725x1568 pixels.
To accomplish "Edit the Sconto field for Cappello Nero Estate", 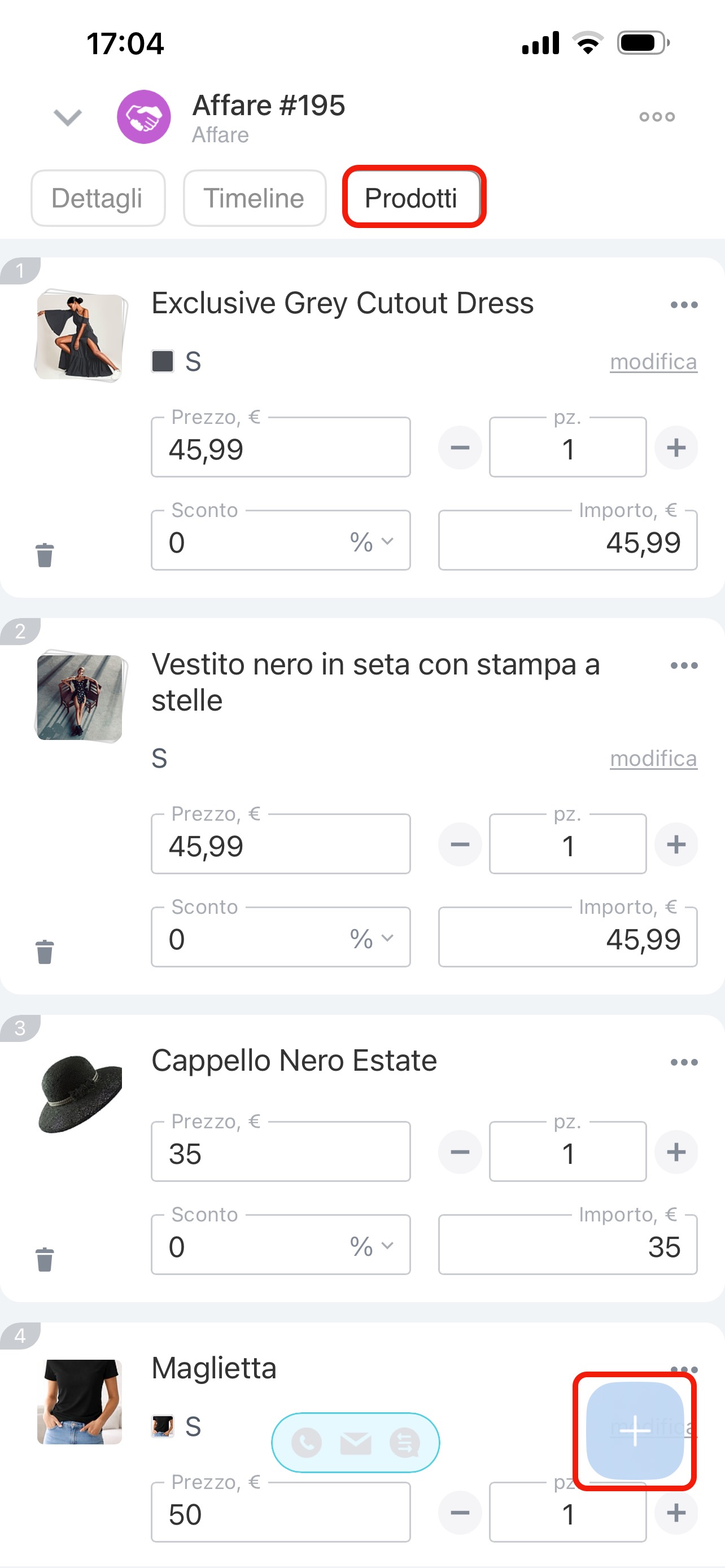I will click(x=250, y=1246).
